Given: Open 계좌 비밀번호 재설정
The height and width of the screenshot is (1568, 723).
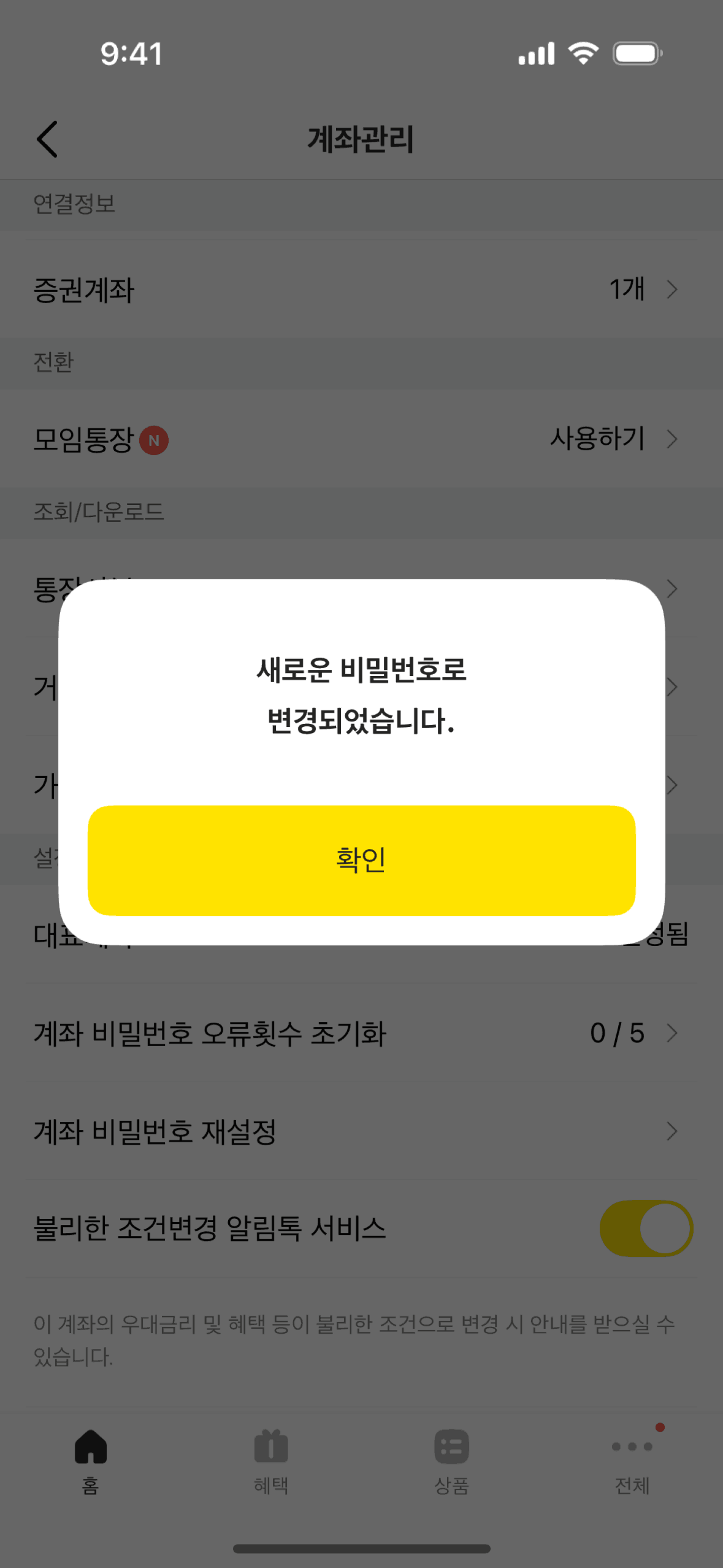Looking at the screenshot, I should point(361,1131).
